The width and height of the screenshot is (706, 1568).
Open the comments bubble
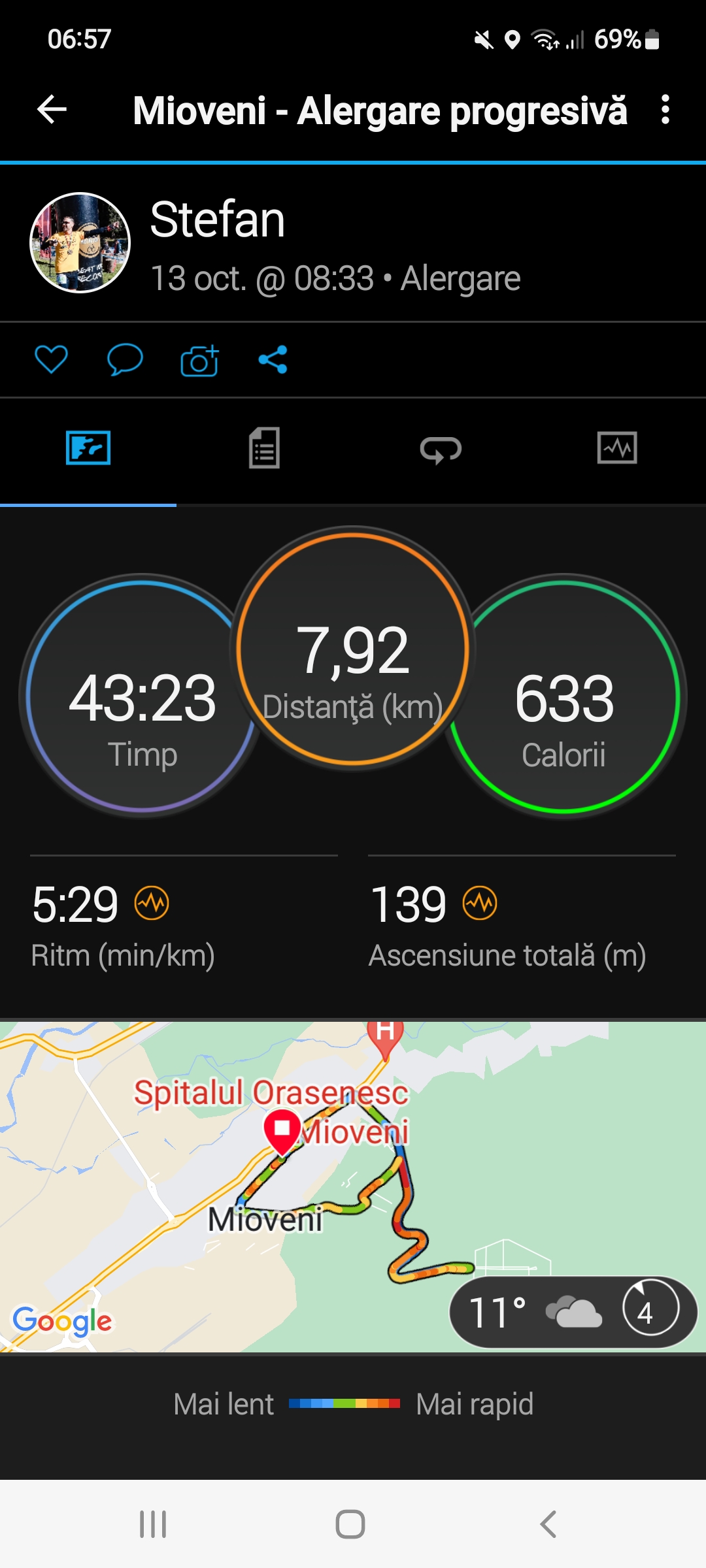pyautogui.click(x=125, y=359)
